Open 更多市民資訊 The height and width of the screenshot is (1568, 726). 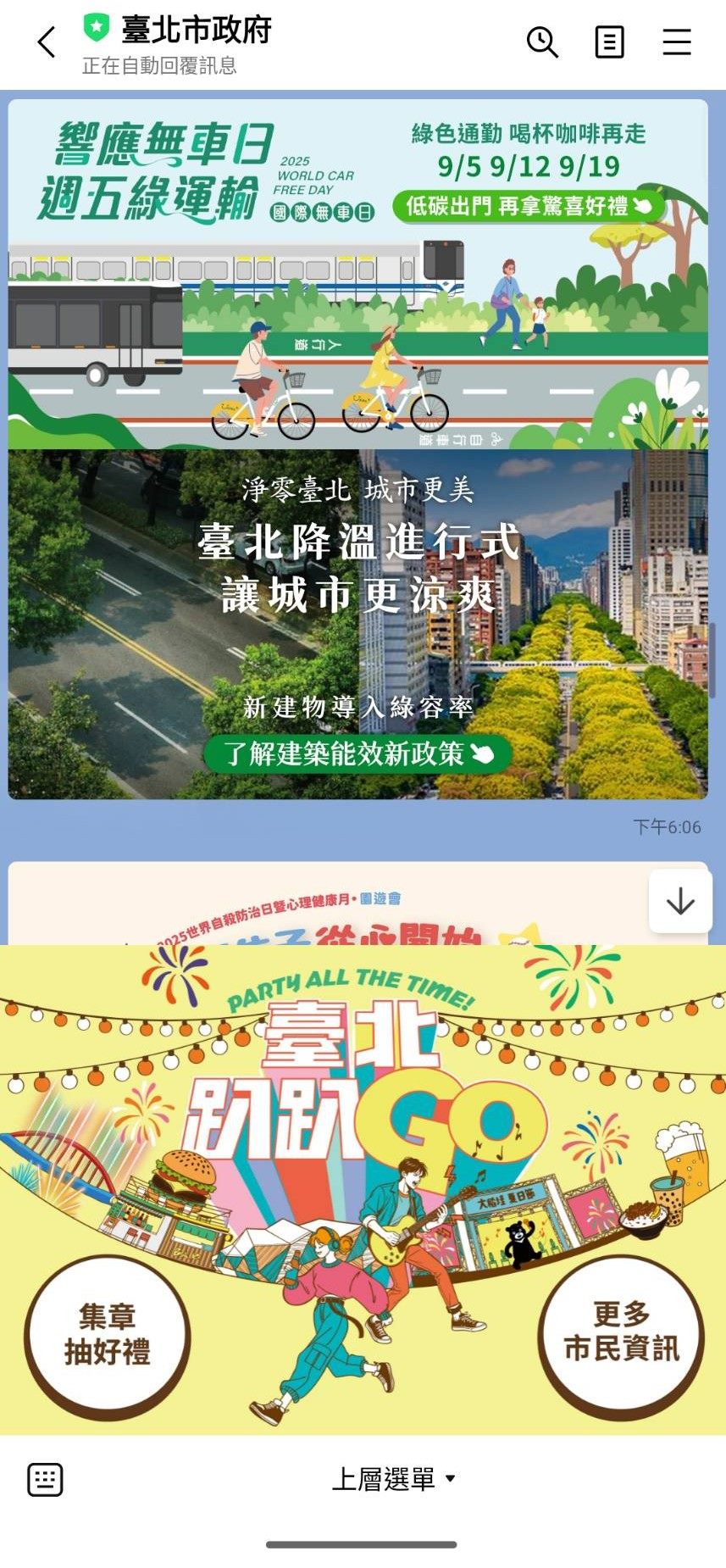[621, 1333]
